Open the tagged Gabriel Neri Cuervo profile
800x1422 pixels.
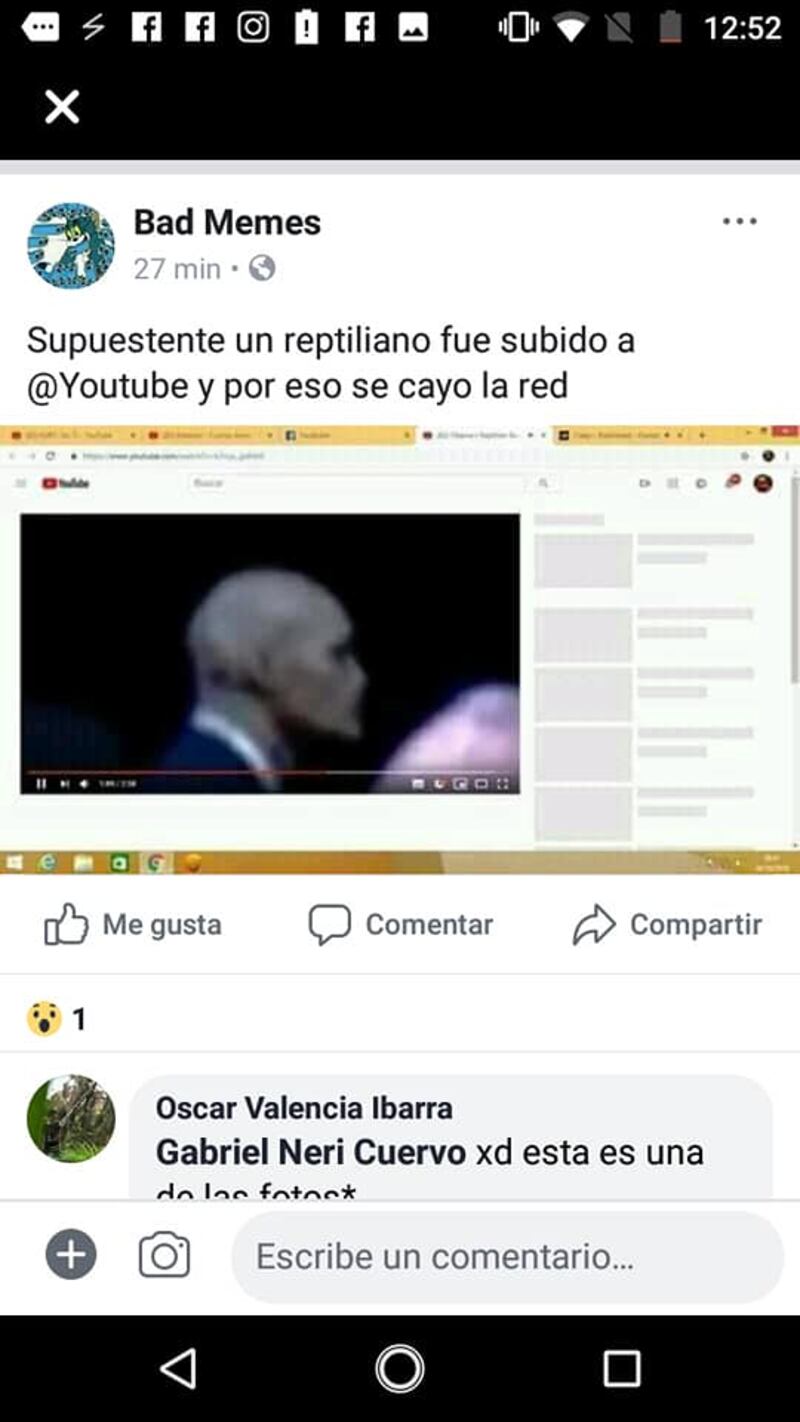pos(311,1152)
